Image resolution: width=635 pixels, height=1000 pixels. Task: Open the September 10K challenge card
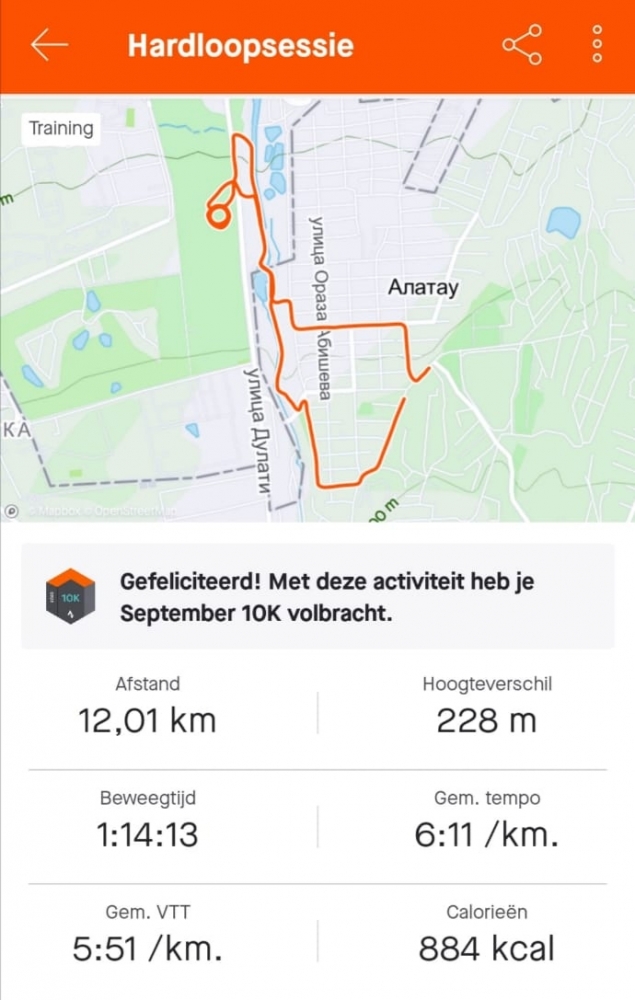tap(317, 597)
